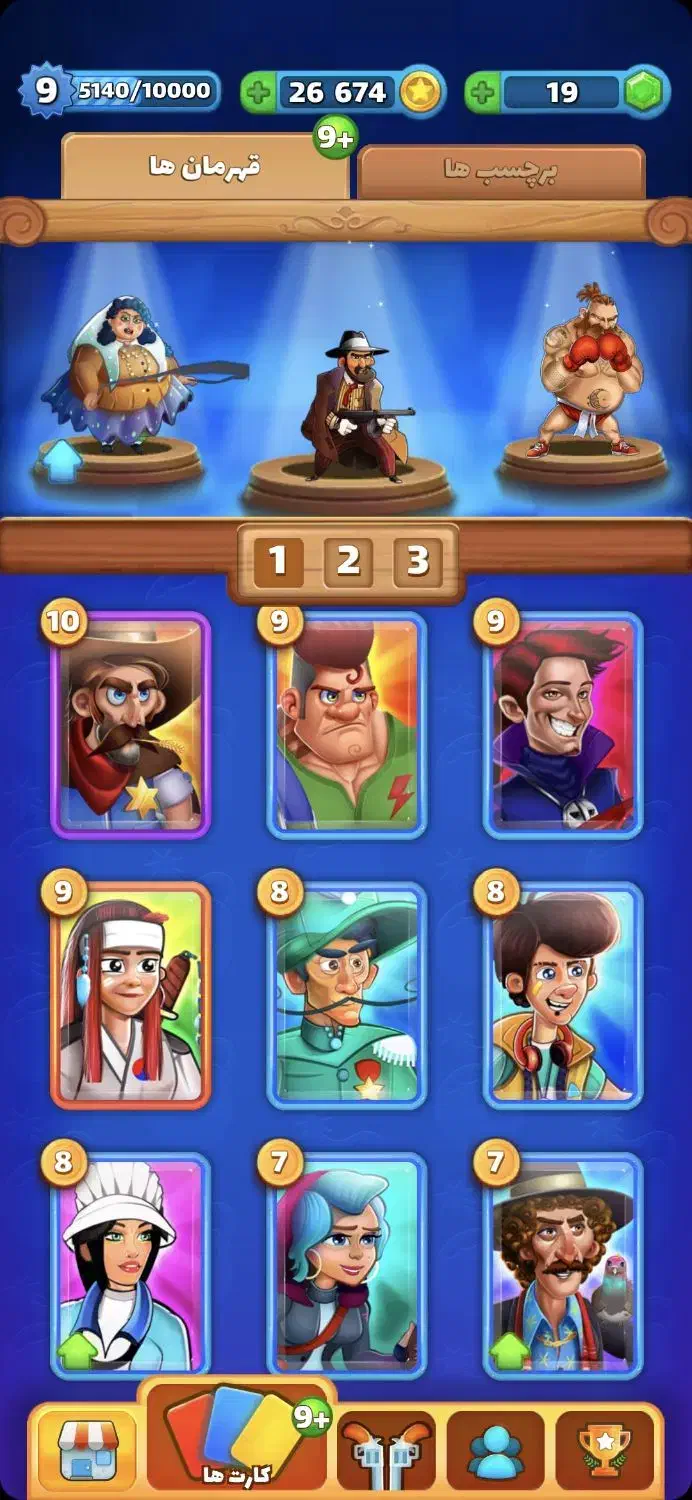Screen dimensions: 692x1500
Task: Open the level 8 headphones boy card
Action: pos(563,995)
